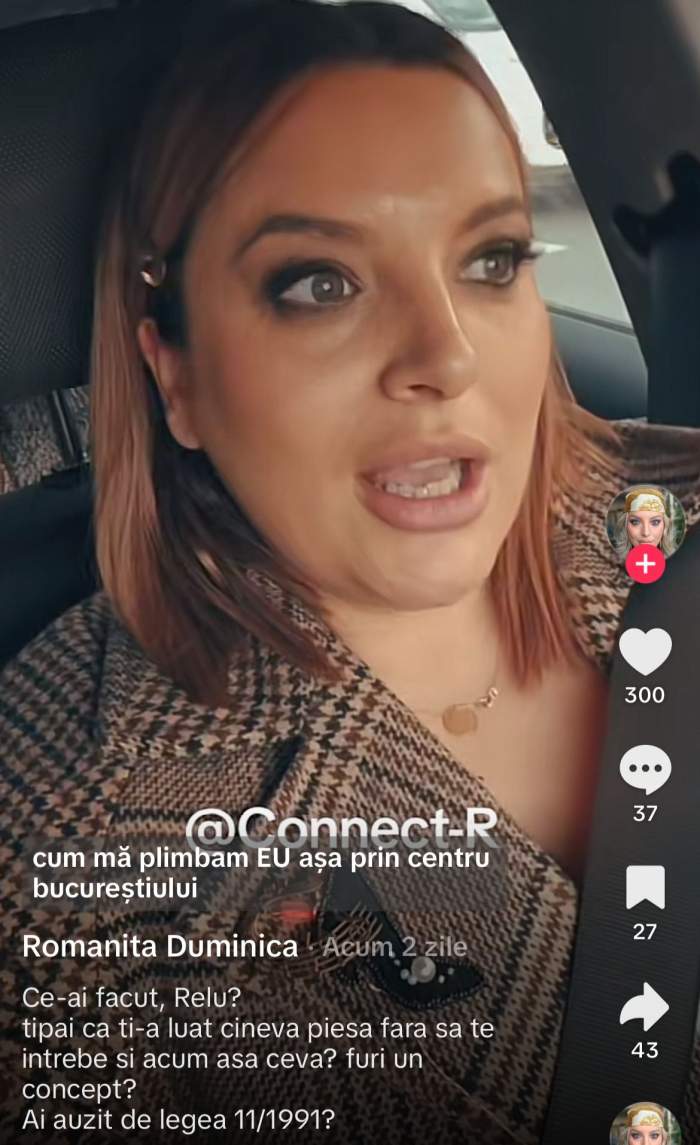Open the sound disc for this video
Viewport: 700px width, 1145px height.
coord(645,1125)
